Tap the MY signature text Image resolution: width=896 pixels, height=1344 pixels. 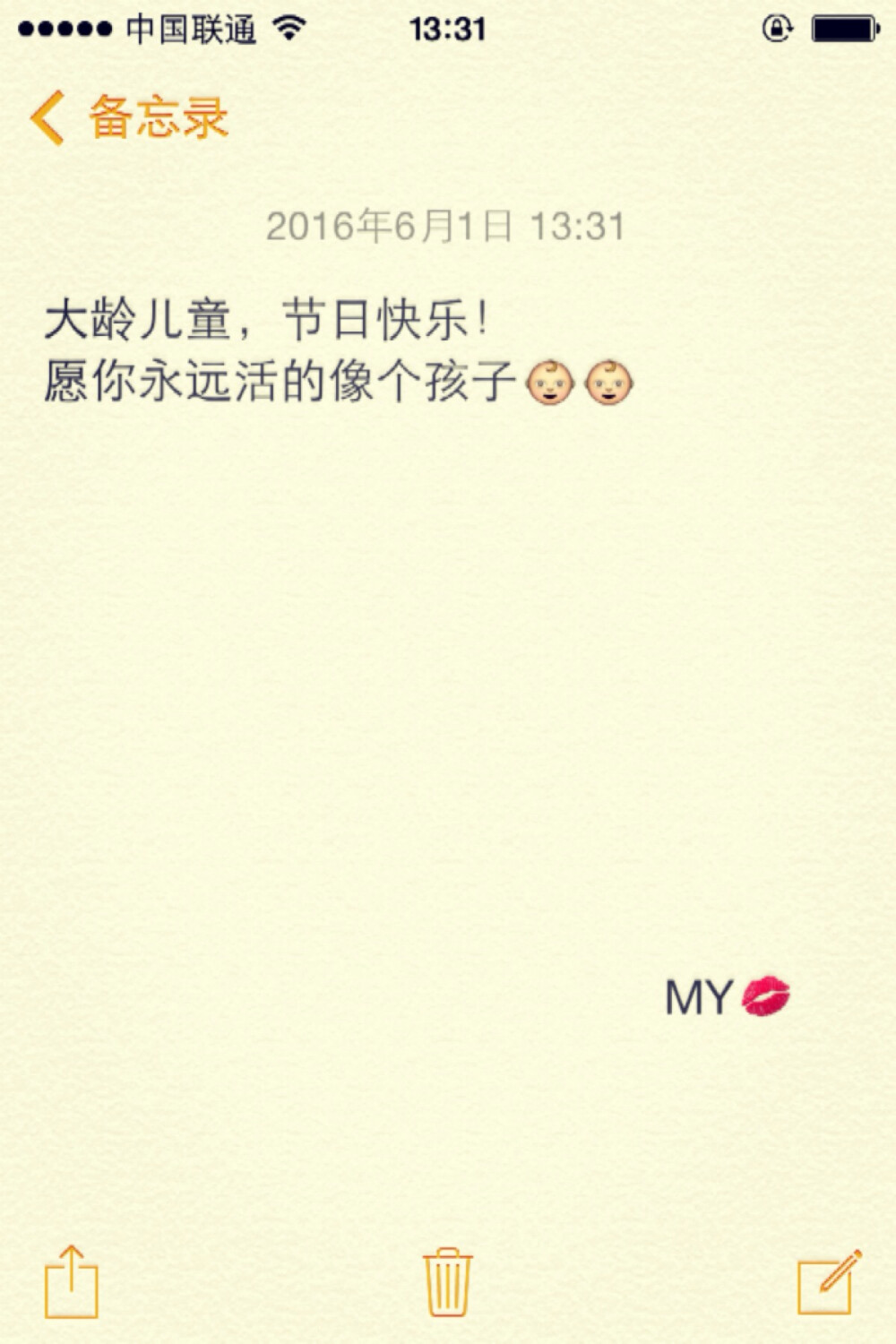pyautogui.click(x=697, y=995)
